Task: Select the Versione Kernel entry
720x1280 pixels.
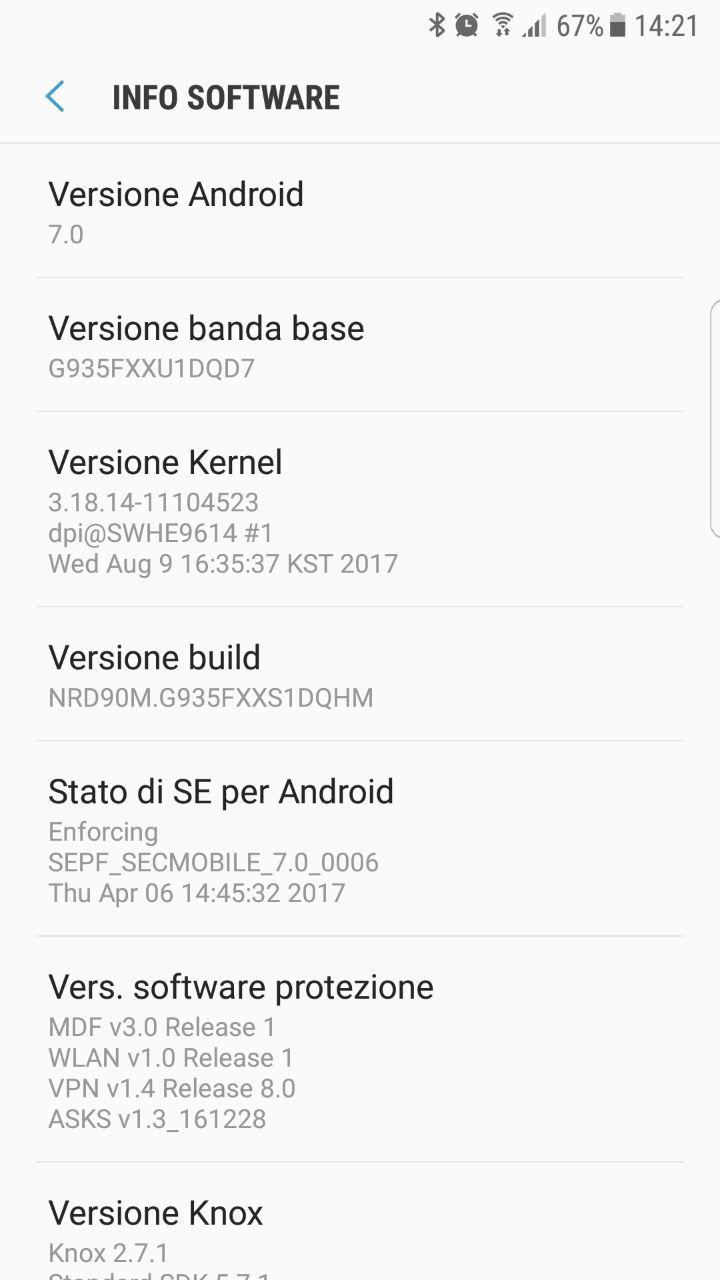Action: tap(360, 510)
